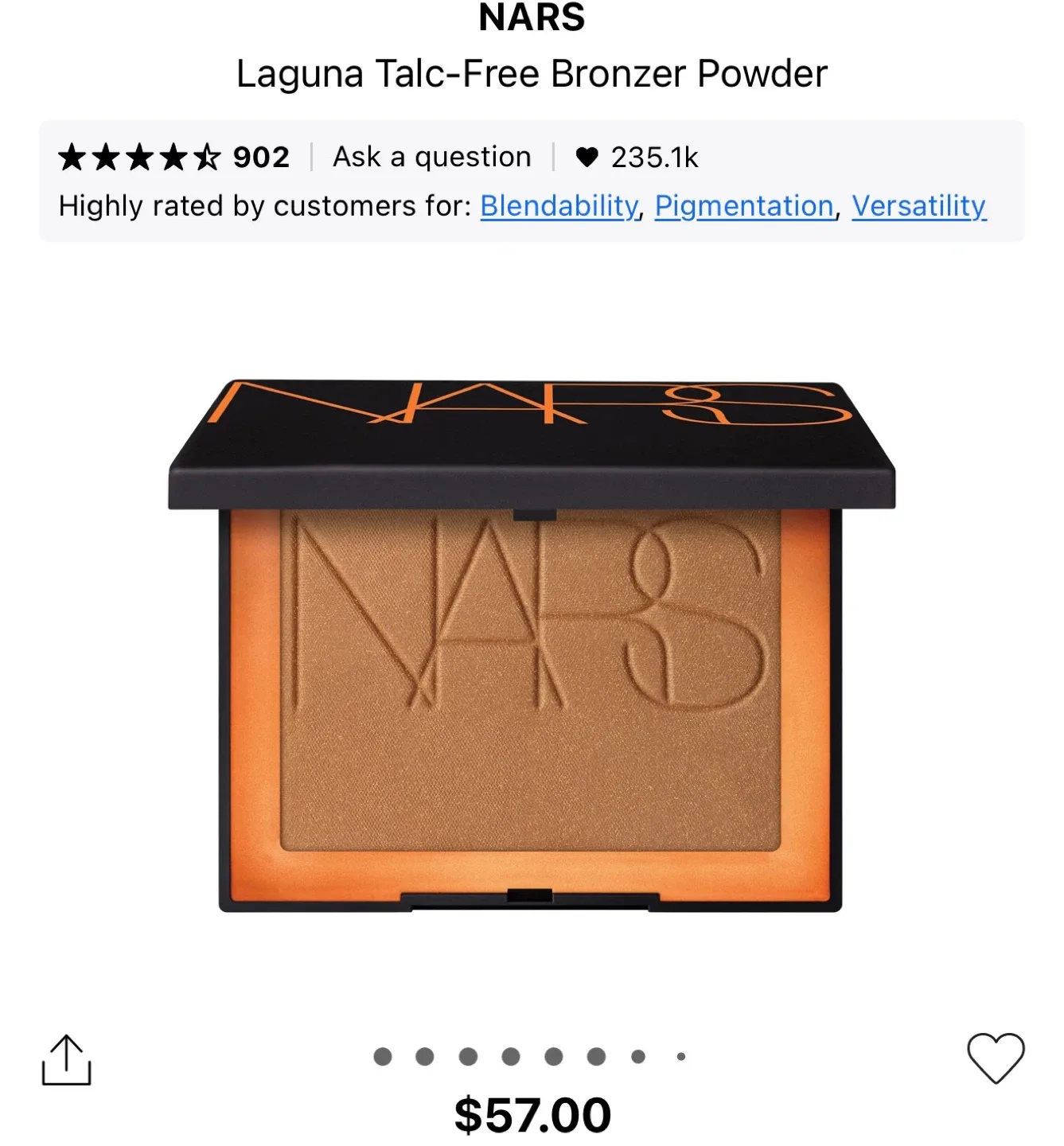Open the NARS brand page
Viewport: 1064px width, 1146px height.
[532, 18]
